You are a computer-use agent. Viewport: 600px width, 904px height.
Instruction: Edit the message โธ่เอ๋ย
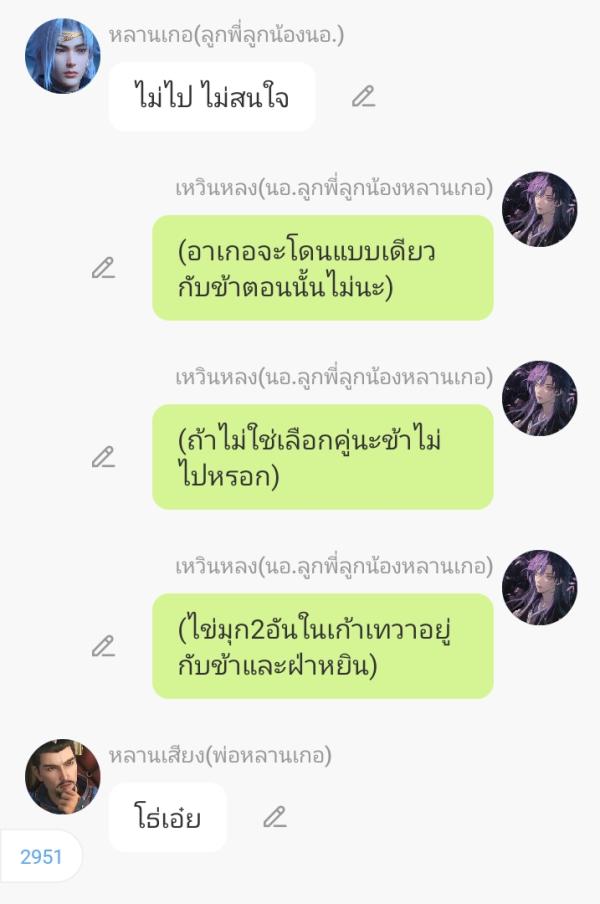pyautogui.click(x=275, y=817)
